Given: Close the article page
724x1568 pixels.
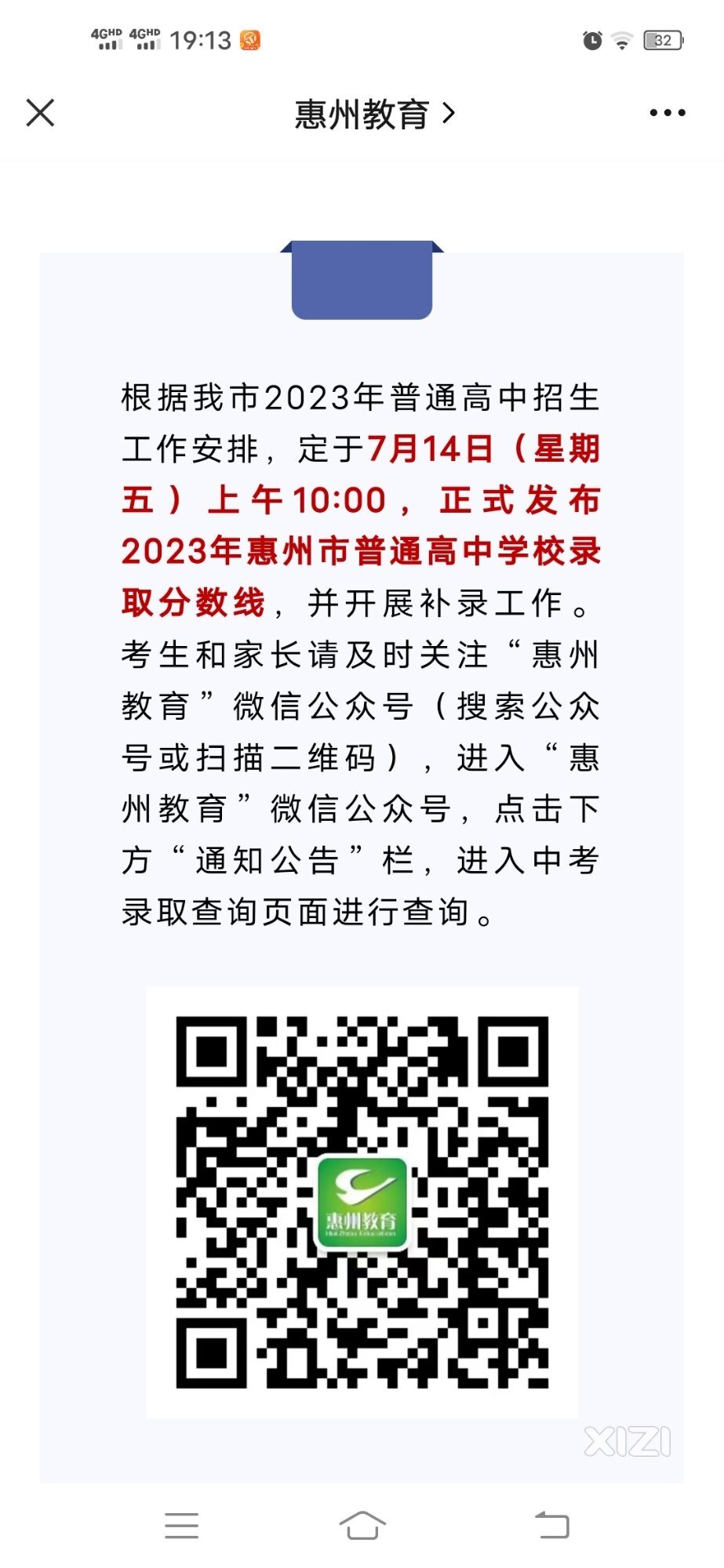Looking at the screenshot, I should [40, 113].
